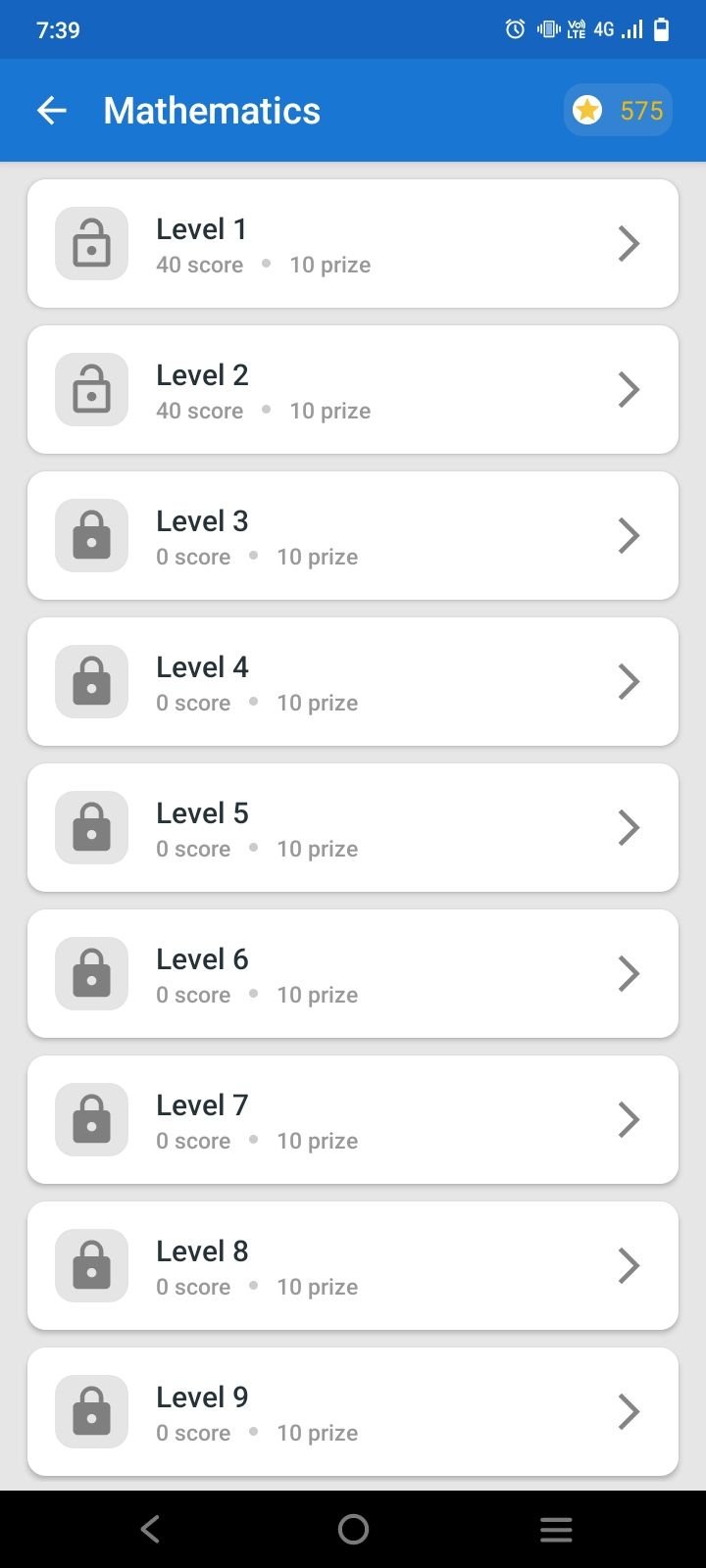
Task: Tap the Level 7 card
Action: click(353, 1120)
